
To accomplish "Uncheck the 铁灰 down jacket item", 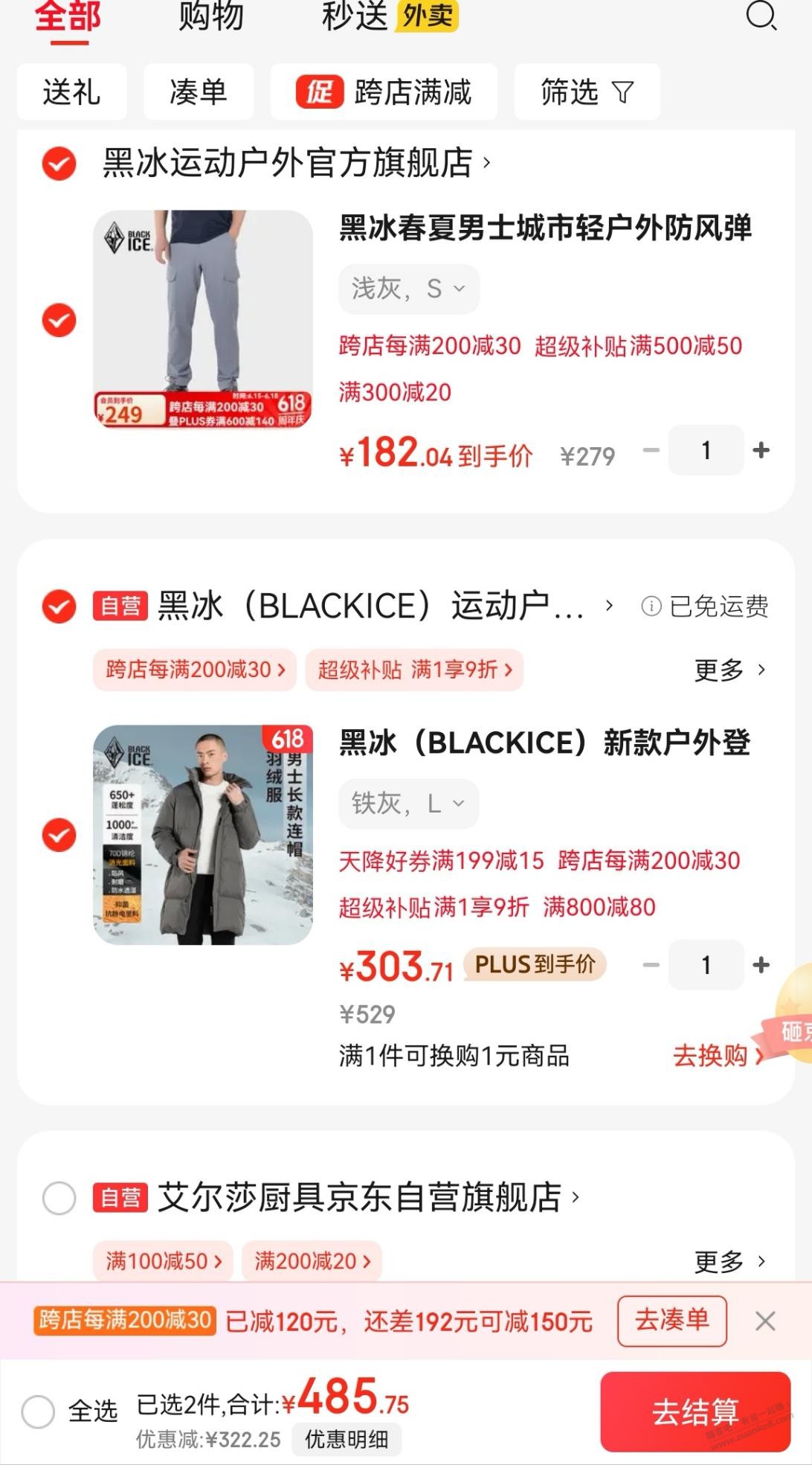I will (x=59, y=835).
